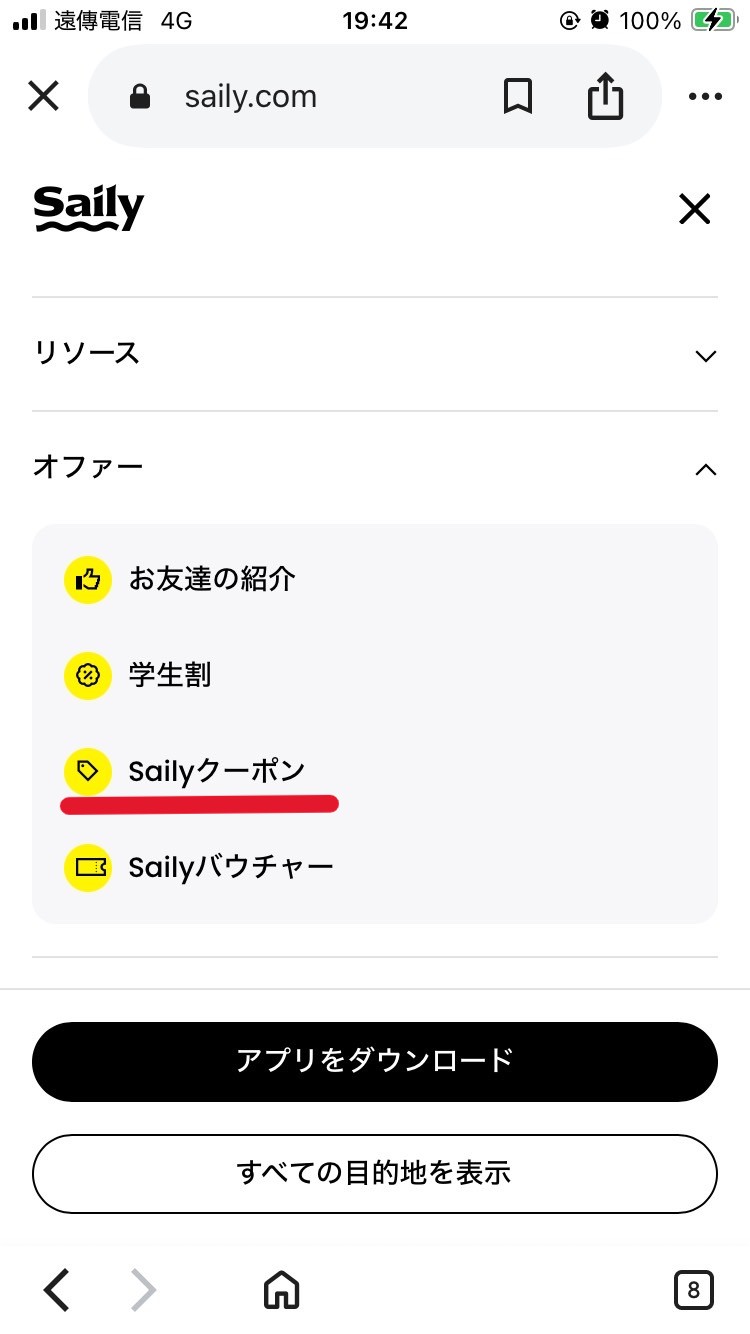Screen dimensions: 750x1334
Task: Go back to the previous page
Action: [57, 1289]
